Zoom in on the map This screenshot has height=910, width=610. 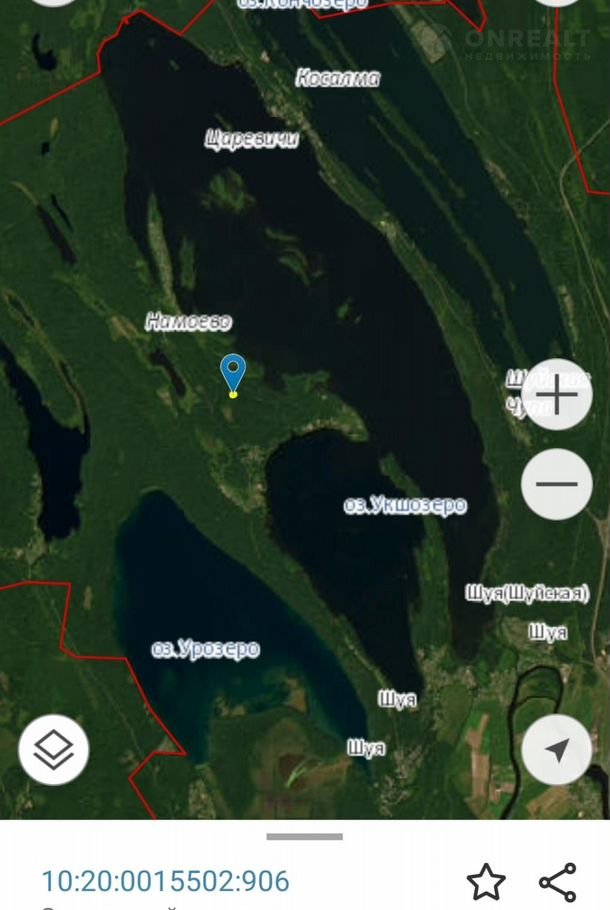557,395
